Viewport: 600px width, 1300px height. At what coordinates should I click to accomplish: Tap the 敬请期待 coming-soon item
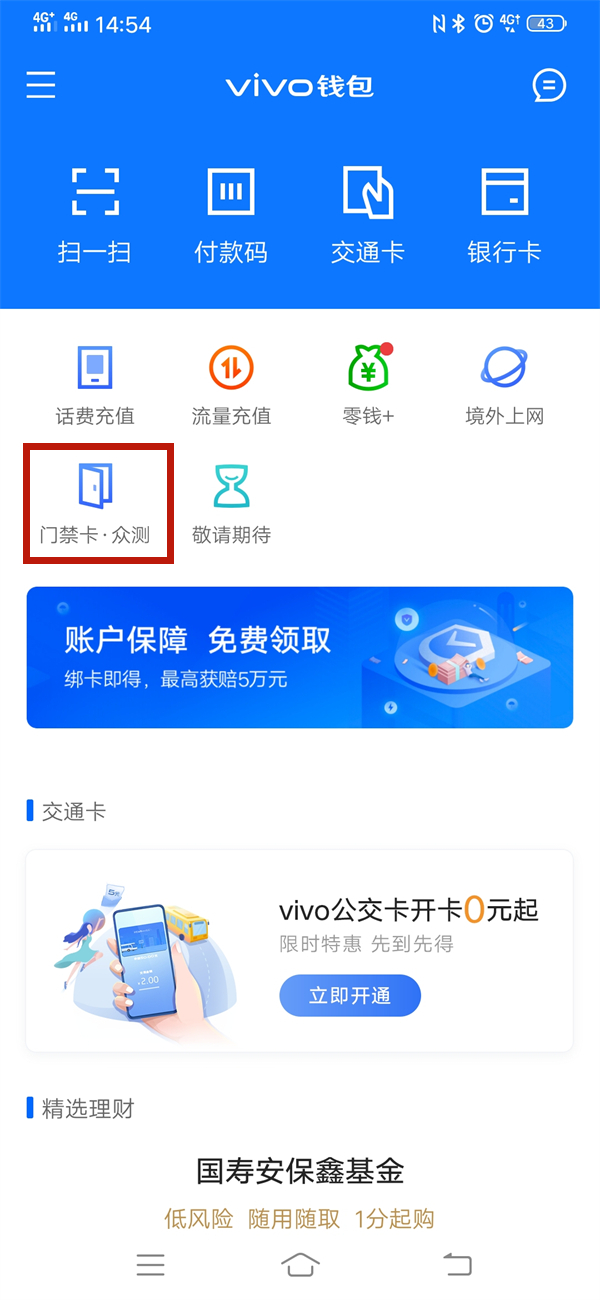point(231,504)
